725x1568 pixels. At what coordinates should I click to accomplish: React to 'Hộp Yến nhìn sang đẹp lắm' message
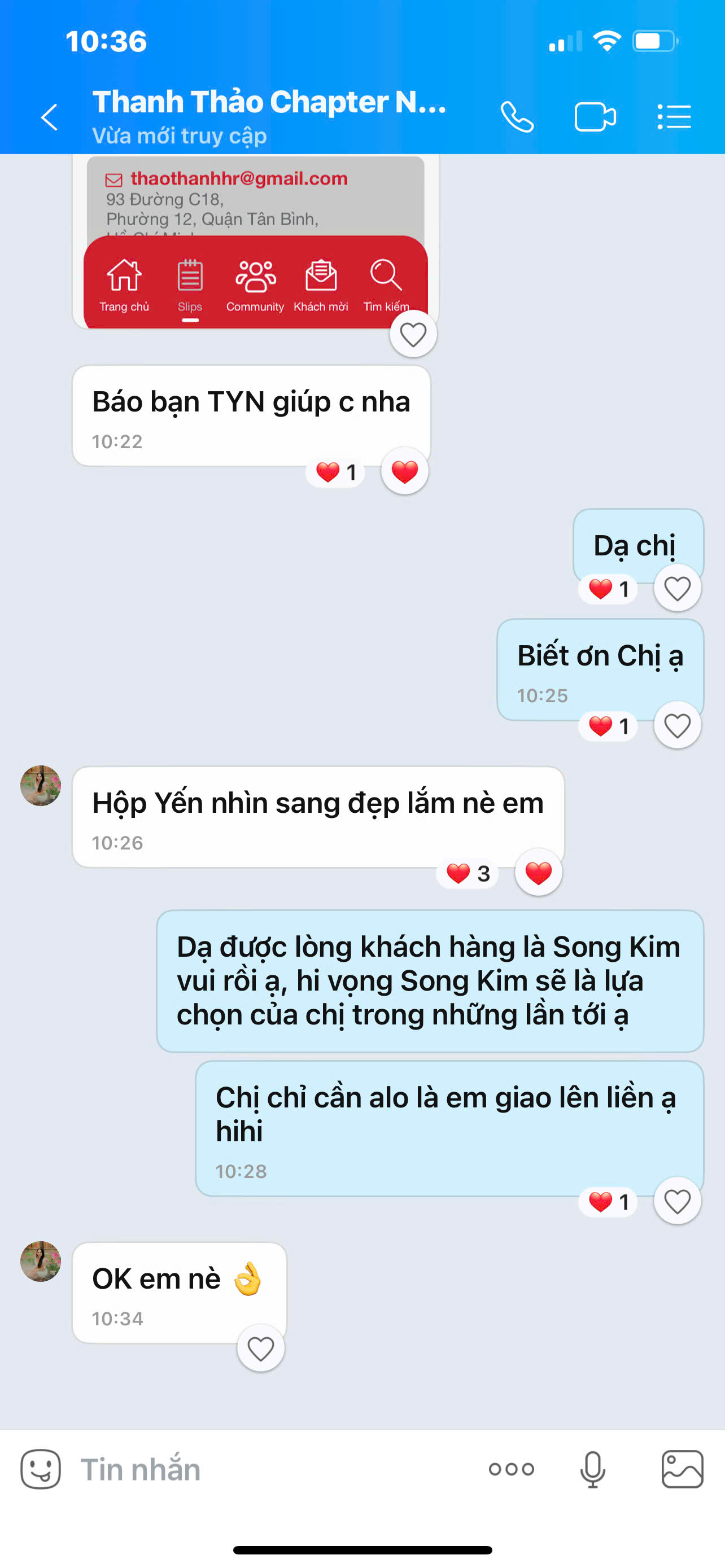(538, 873)
